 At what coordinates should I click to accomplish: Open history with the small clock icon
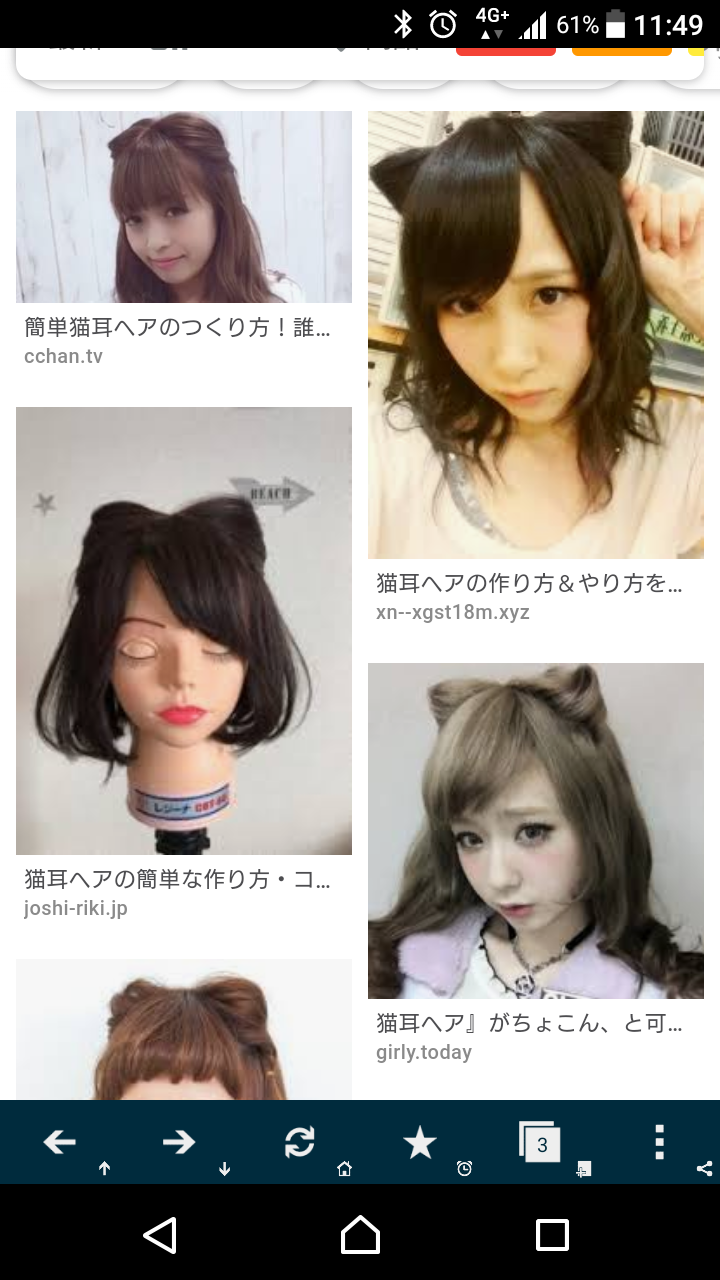point(463,1170)
